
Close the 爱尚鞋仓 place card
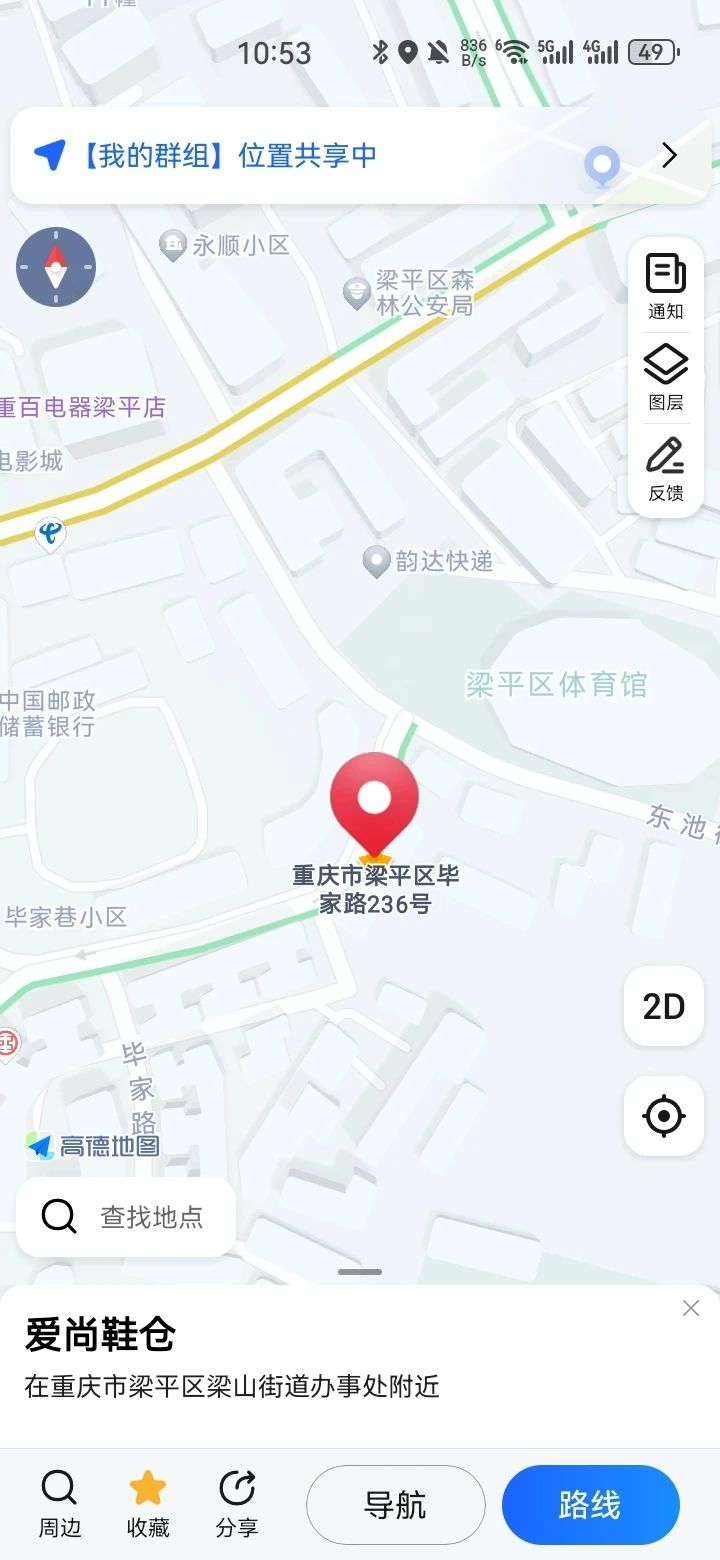pyautogui.click(x=690, y=1308)
